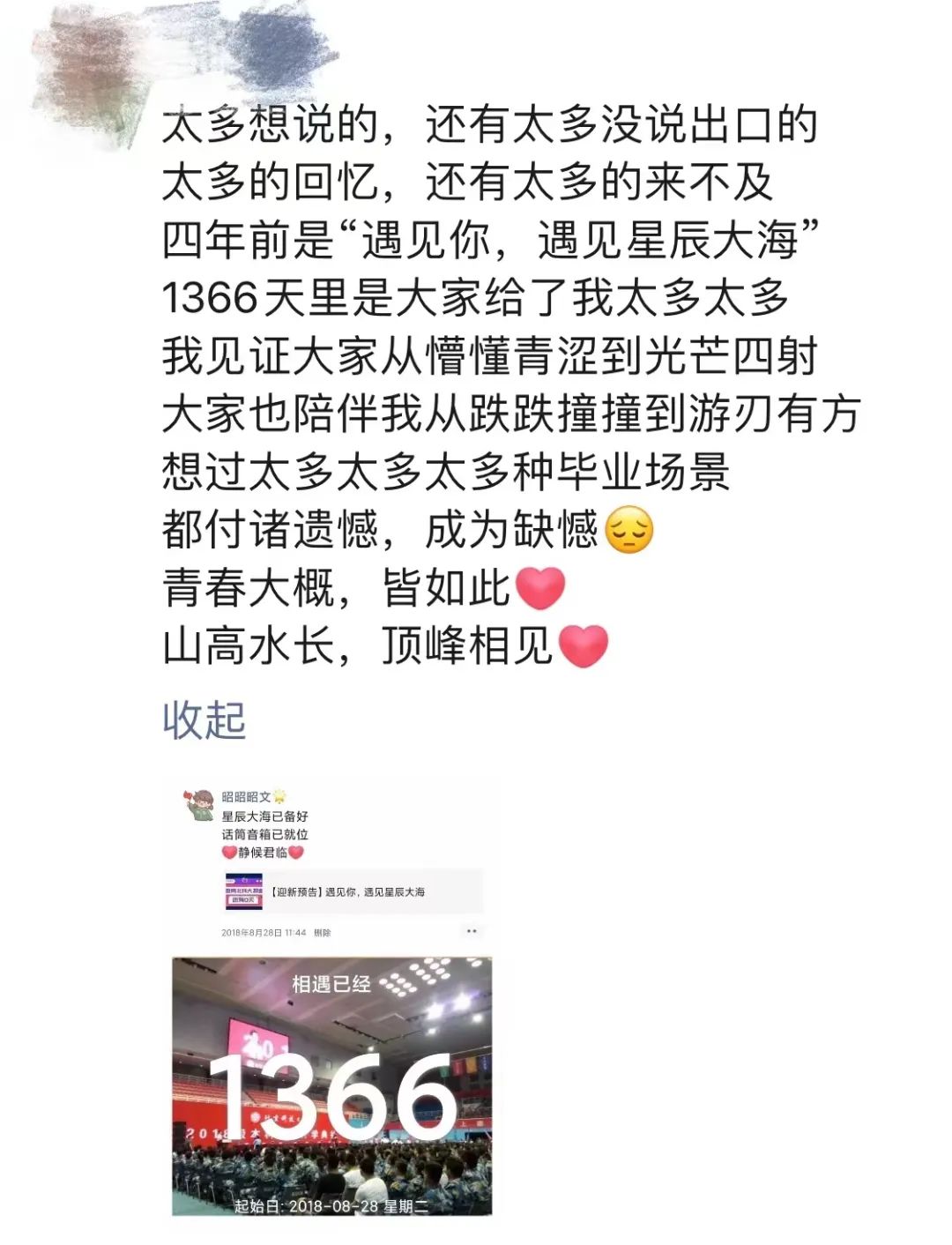Viewport: 952px width, 1245px height.
Task: Open the 相遇已经 1366 days photo
Action: pos(331,1086)
